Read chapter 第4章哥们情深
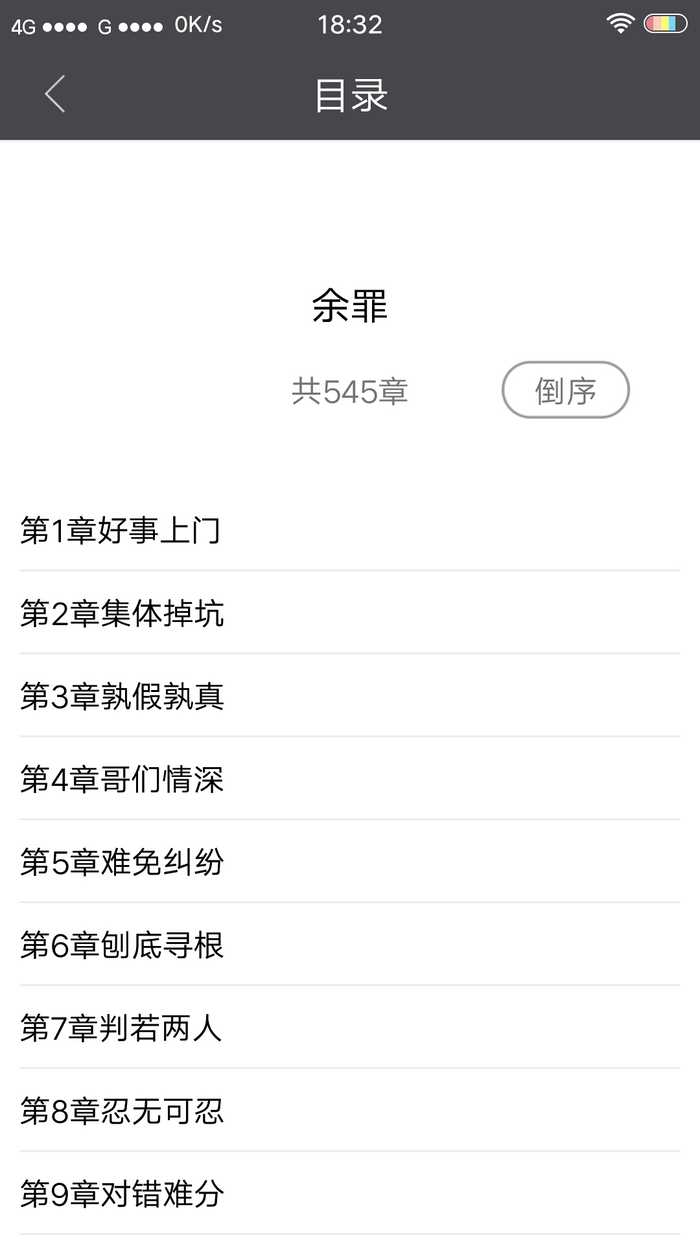This screenshot has height=1244, width=700. [x=122, y=779]
